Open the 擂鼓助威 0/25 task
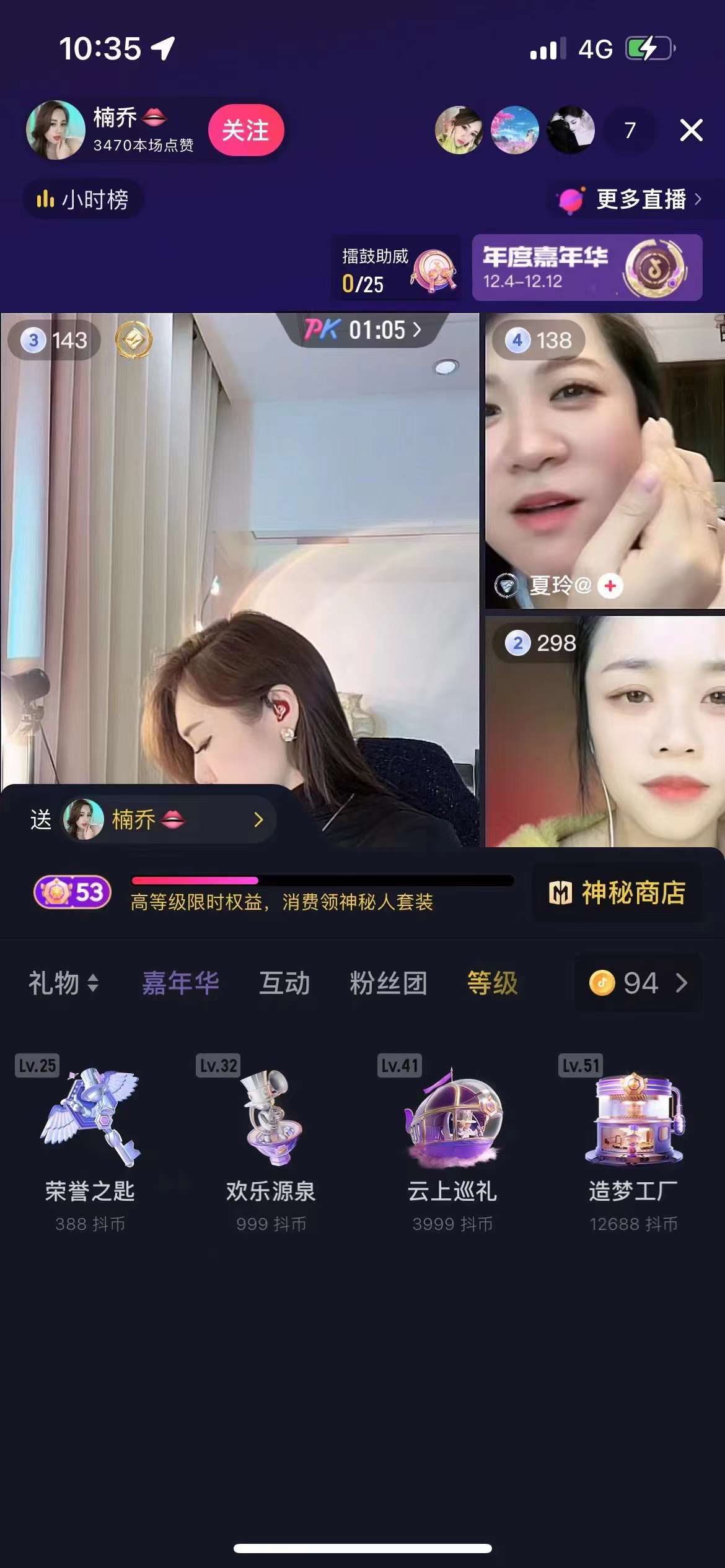This screenshot has width=725, height=1568. tap(397, 269)
